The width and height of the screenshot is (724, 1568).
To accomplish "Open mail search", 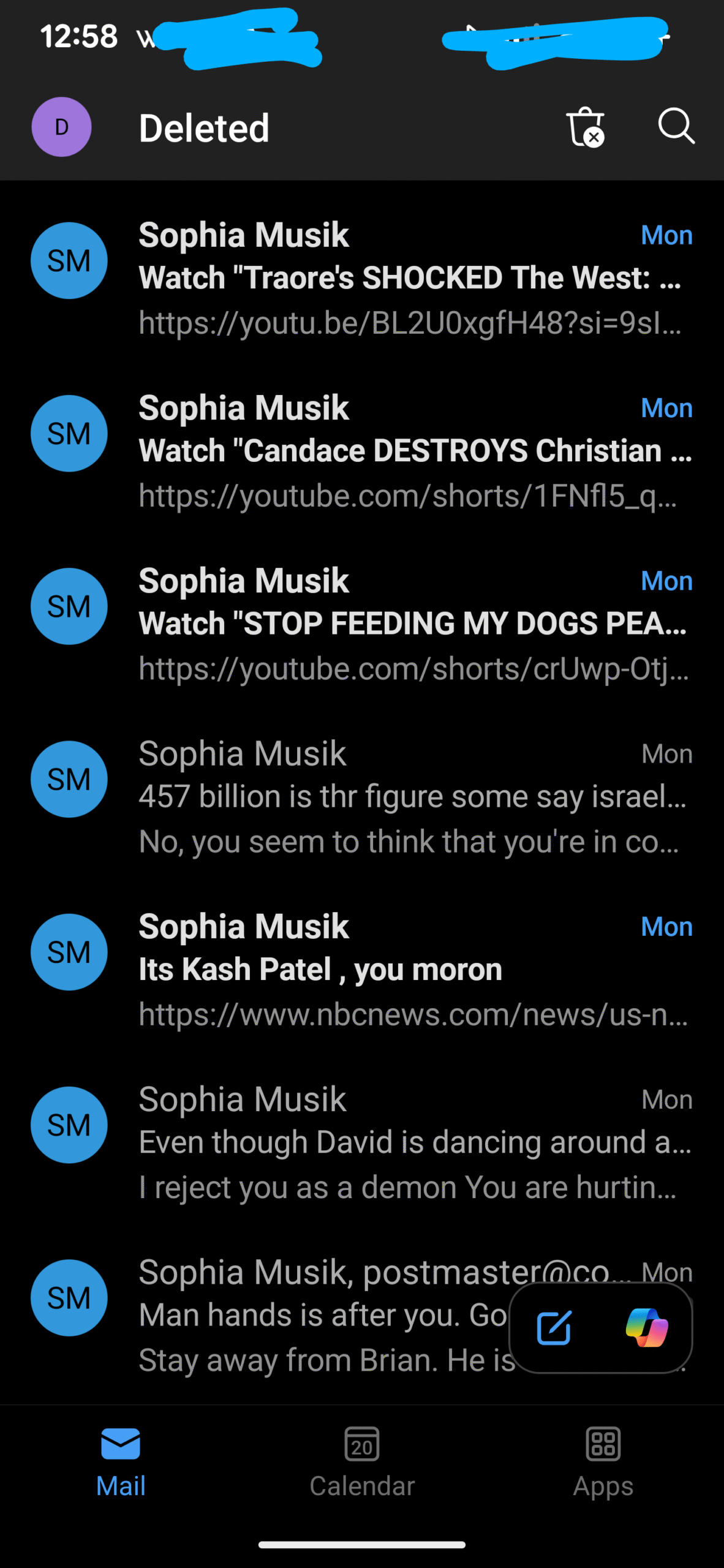I will [676, 127].
